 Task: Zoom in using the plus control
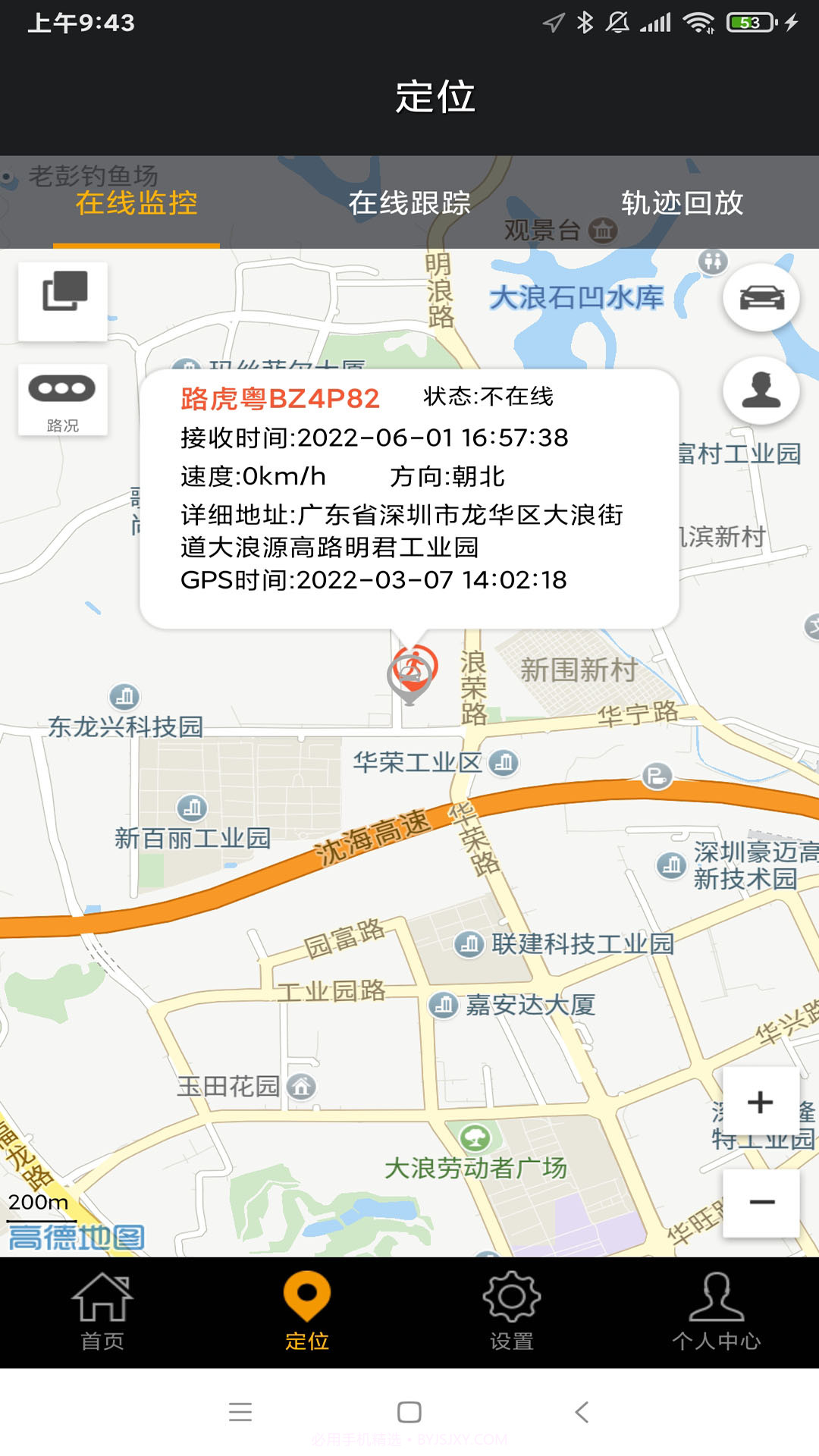(759, 1103)
